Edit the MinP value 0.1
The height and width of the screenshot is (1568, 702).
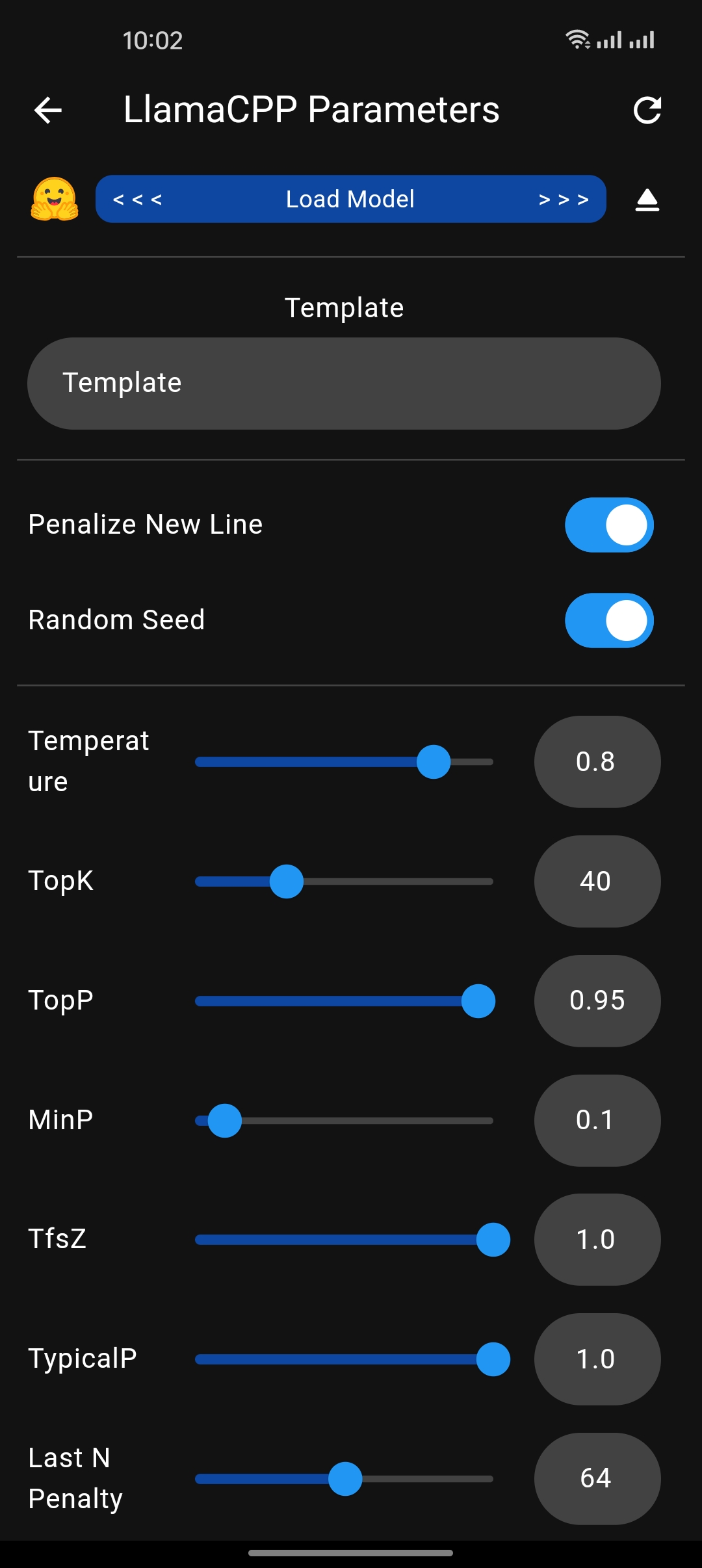[x=597, y=1121]
